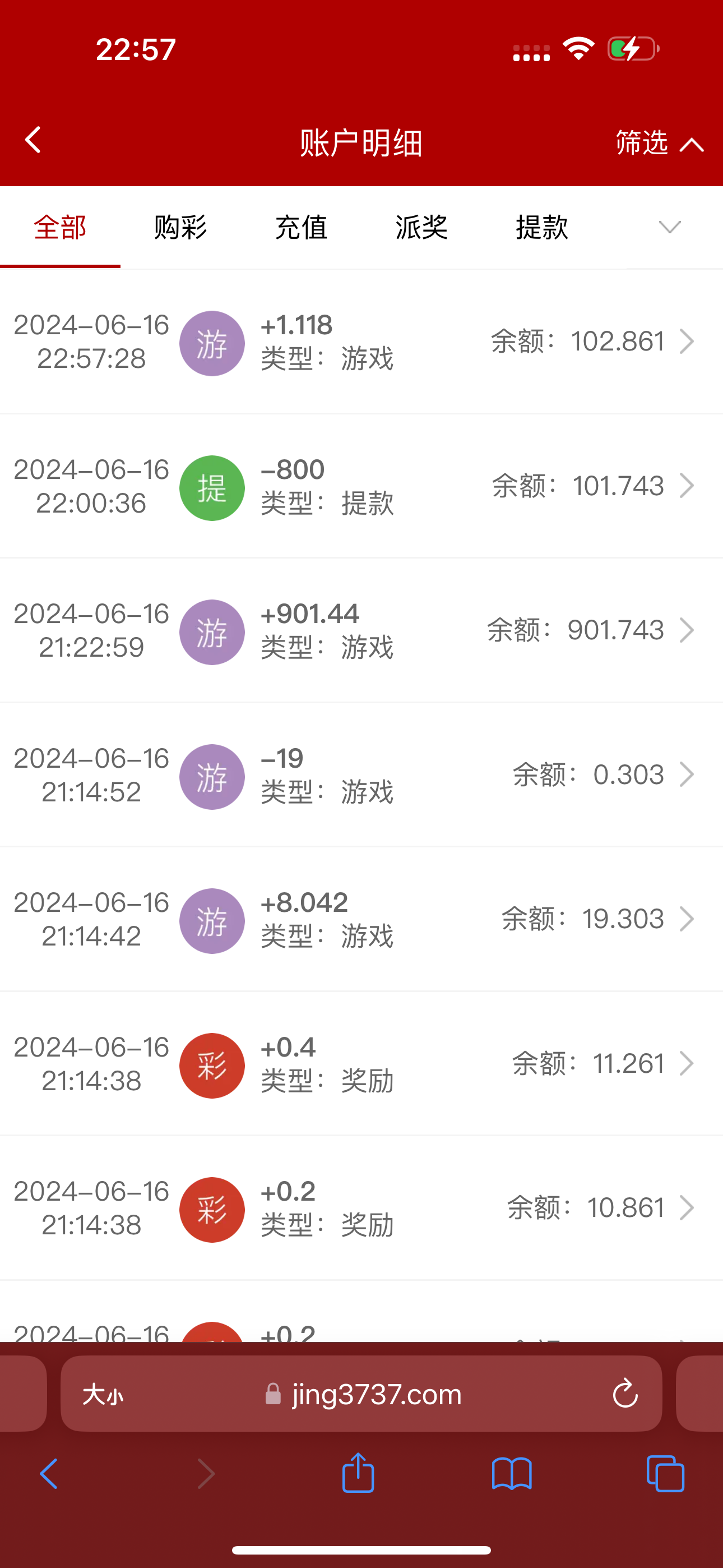
Task: Open Safari bookmarks
Action: (x=511, y=1474)
